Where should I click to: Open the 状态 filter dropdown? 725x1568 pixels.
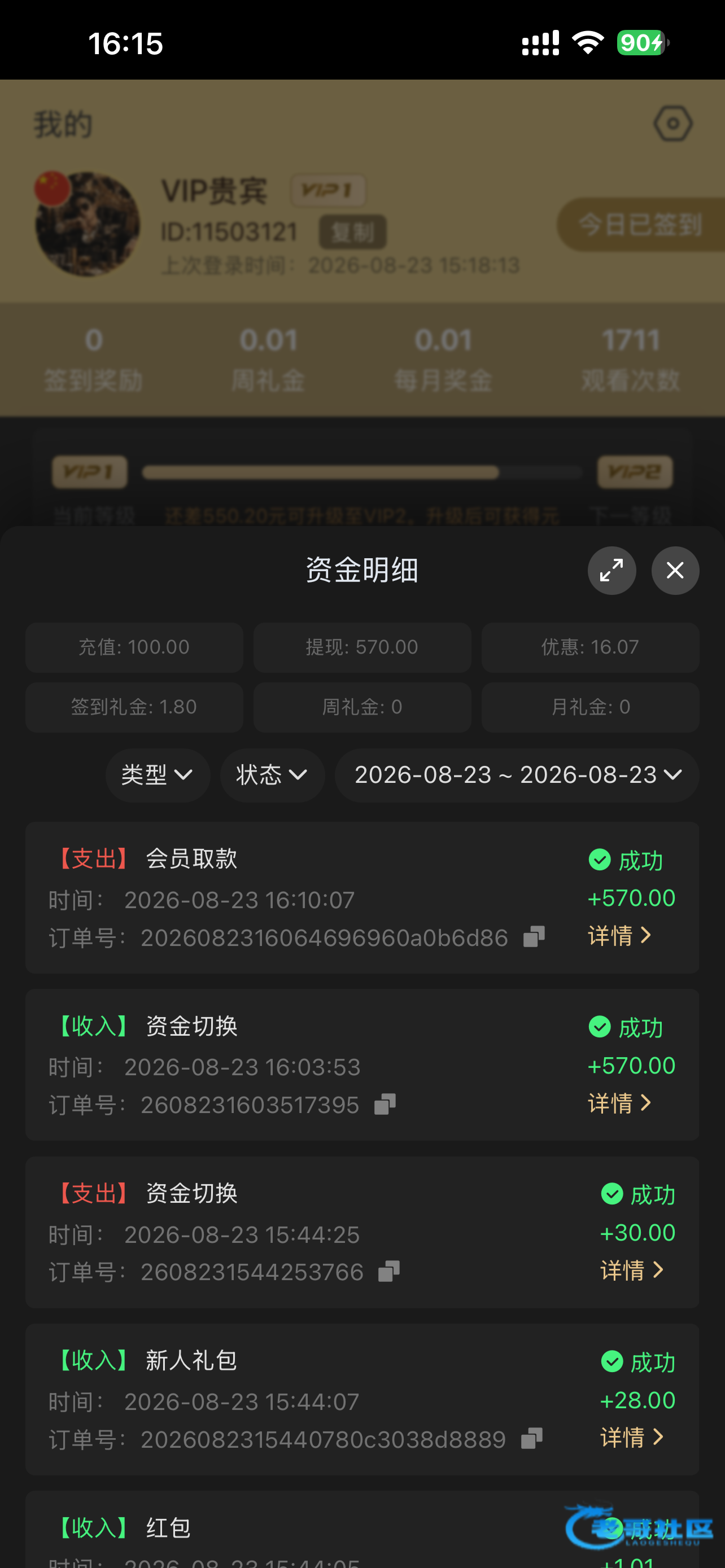(x=272, y=775)
